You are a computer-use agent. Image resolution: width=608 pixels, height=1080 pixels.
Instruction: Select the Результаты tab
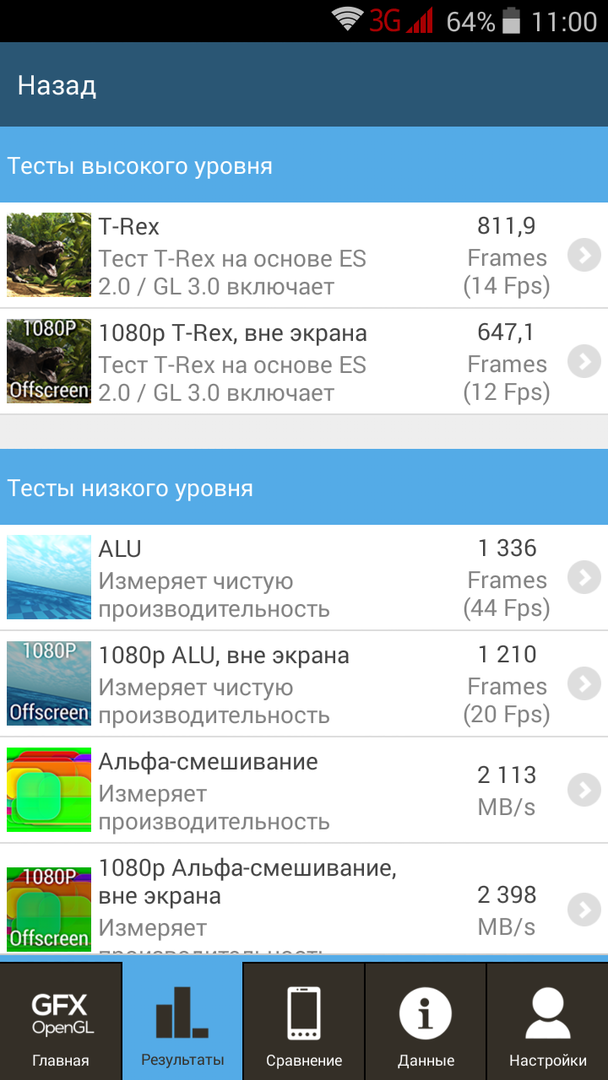point(182,1021)
